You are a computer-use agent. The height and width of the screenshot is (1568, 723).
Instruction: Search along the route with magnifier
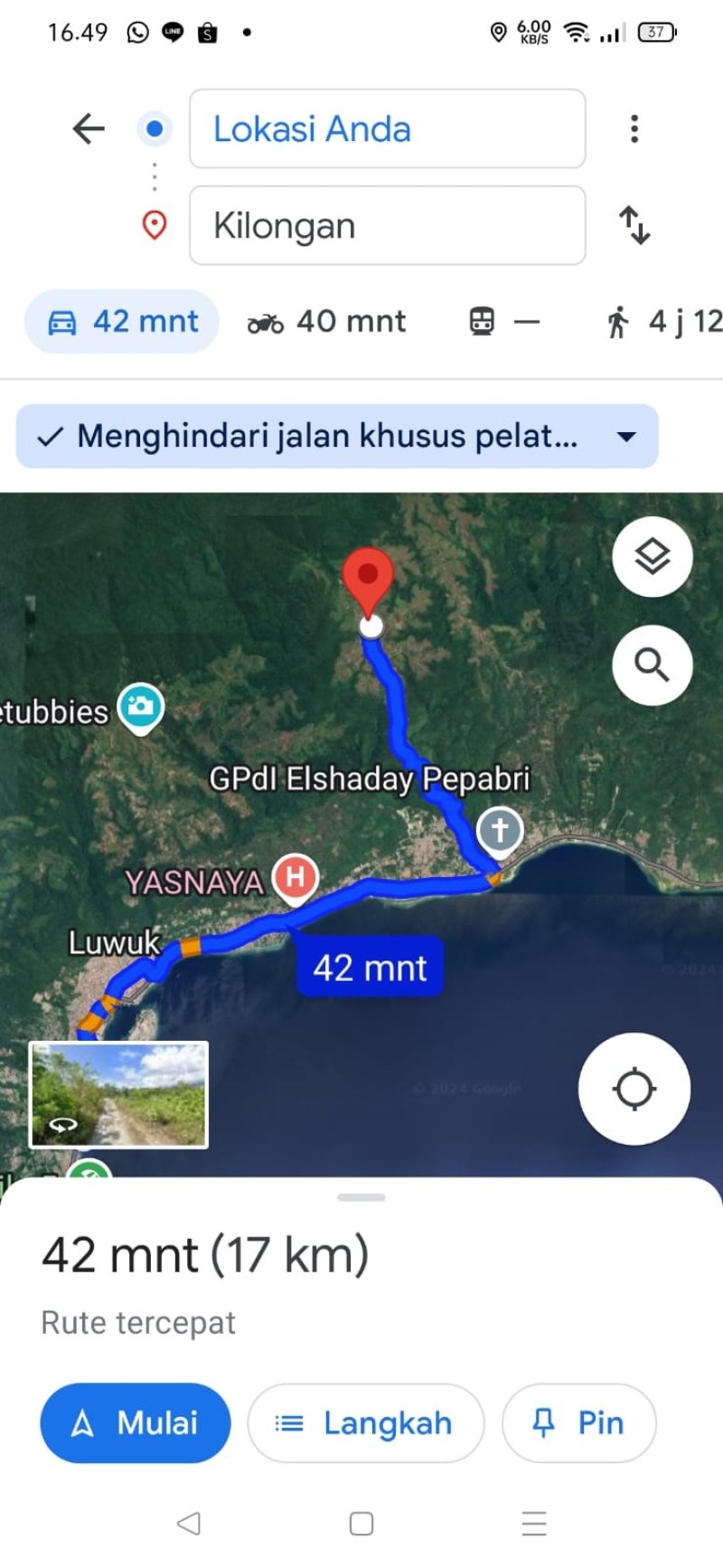pos(653,665)
